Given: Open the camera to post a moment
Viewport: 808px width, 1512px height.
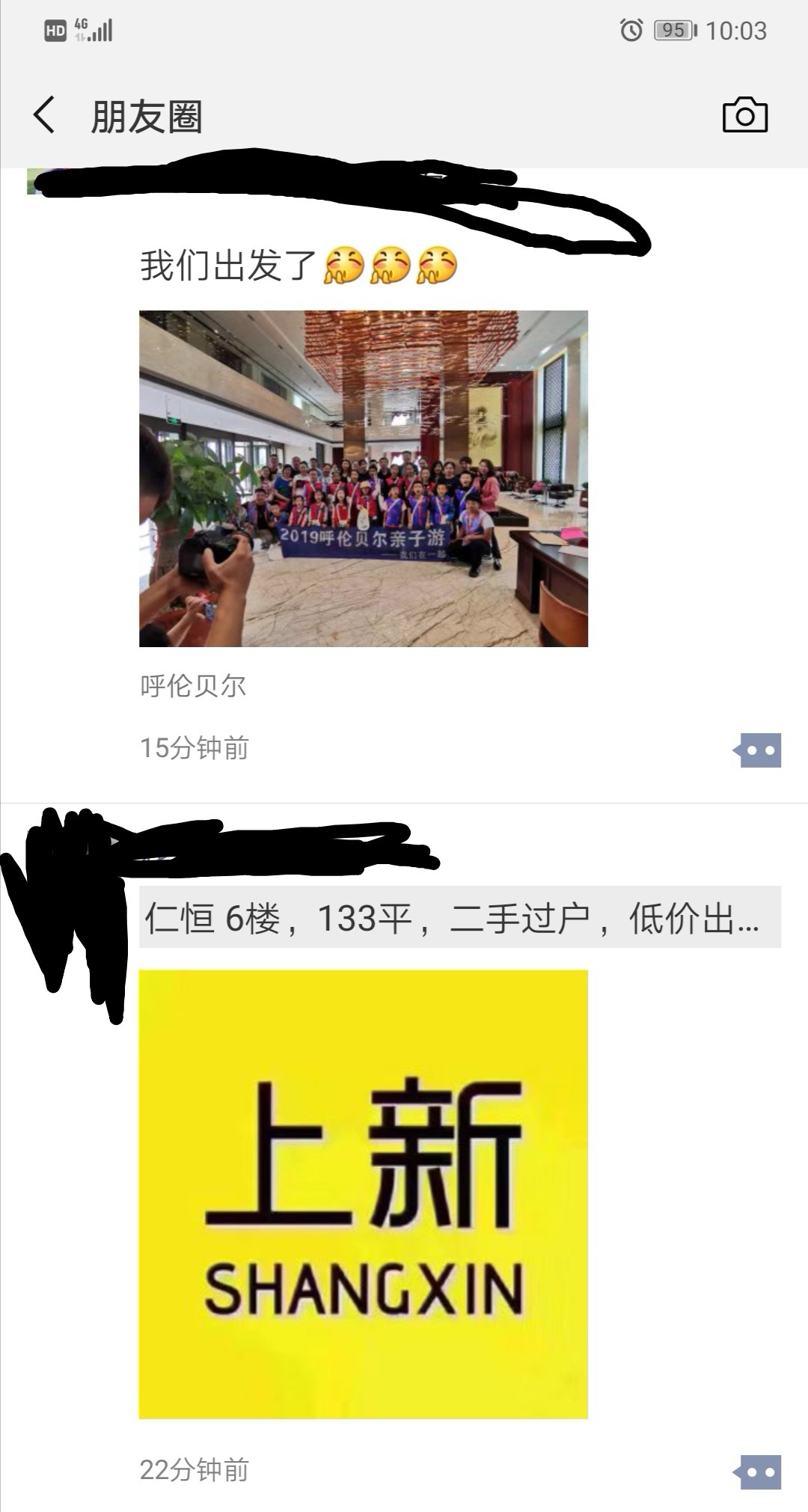Looking at the screenshot, I should [744, 115].
